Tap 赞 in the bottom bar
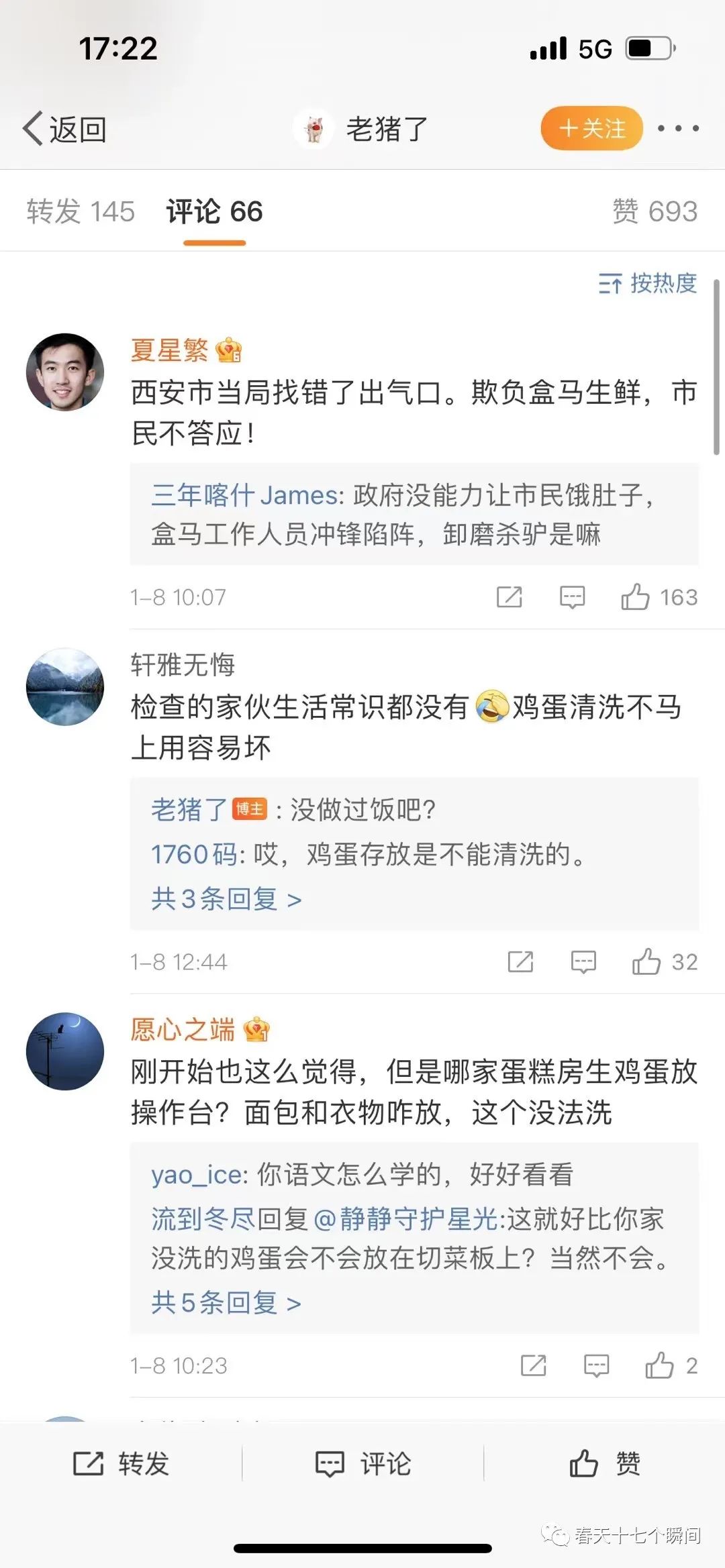This screenshot has width=725, height=1568. click(x=604, y=1463)
